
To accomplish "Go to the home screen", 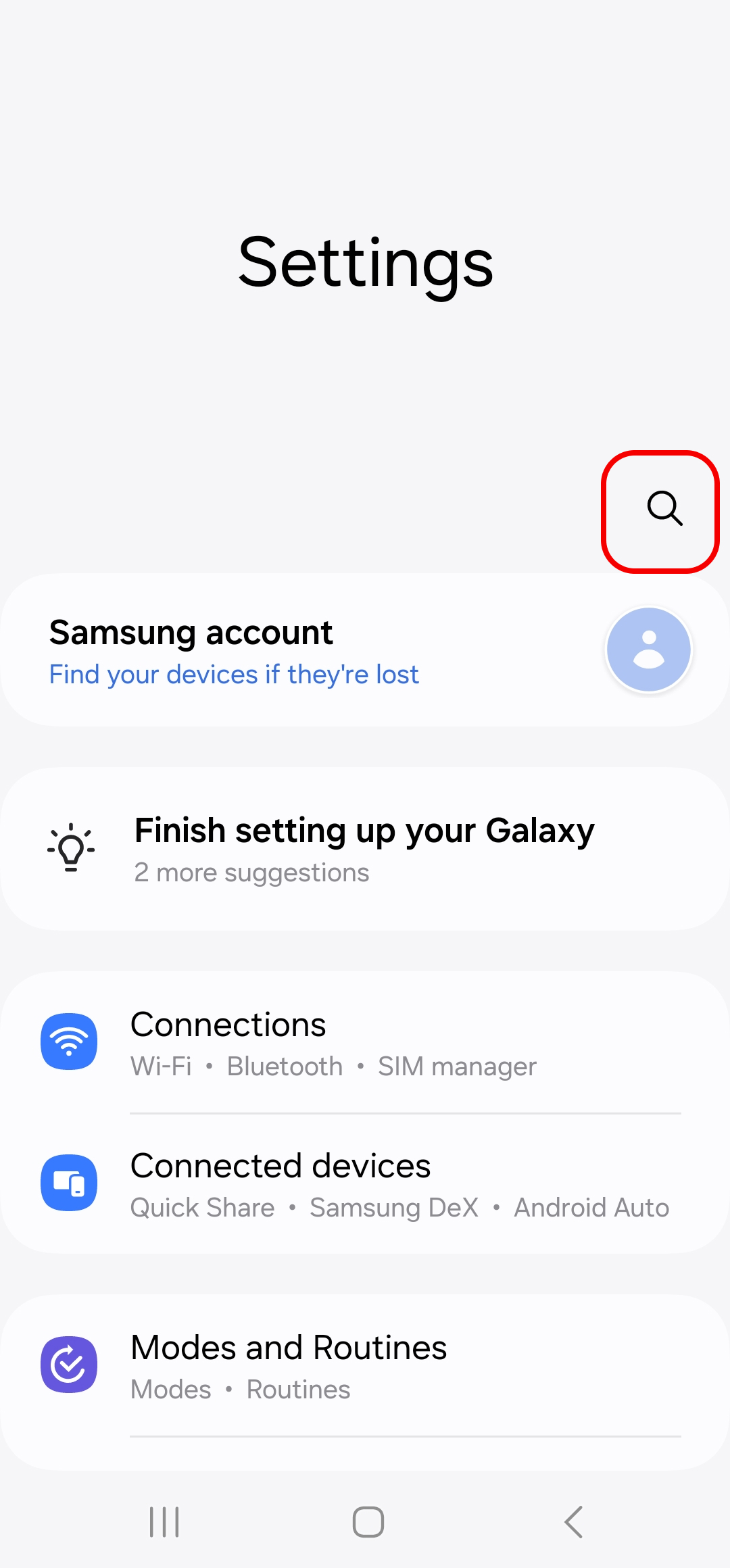I will point(368,1522).
